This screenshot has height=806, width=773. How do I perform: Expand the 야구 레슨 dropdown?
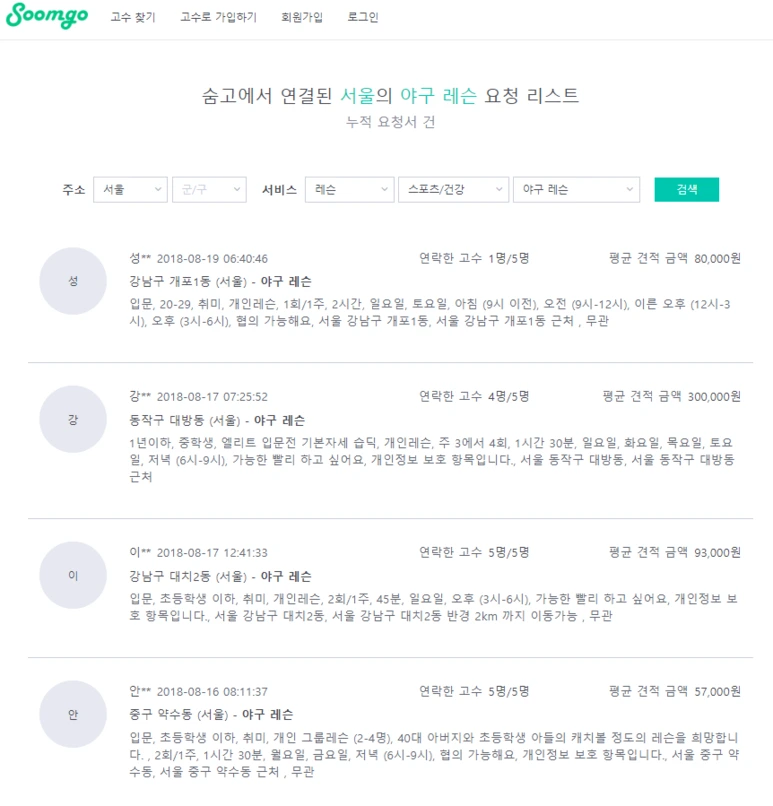(576, 190)
